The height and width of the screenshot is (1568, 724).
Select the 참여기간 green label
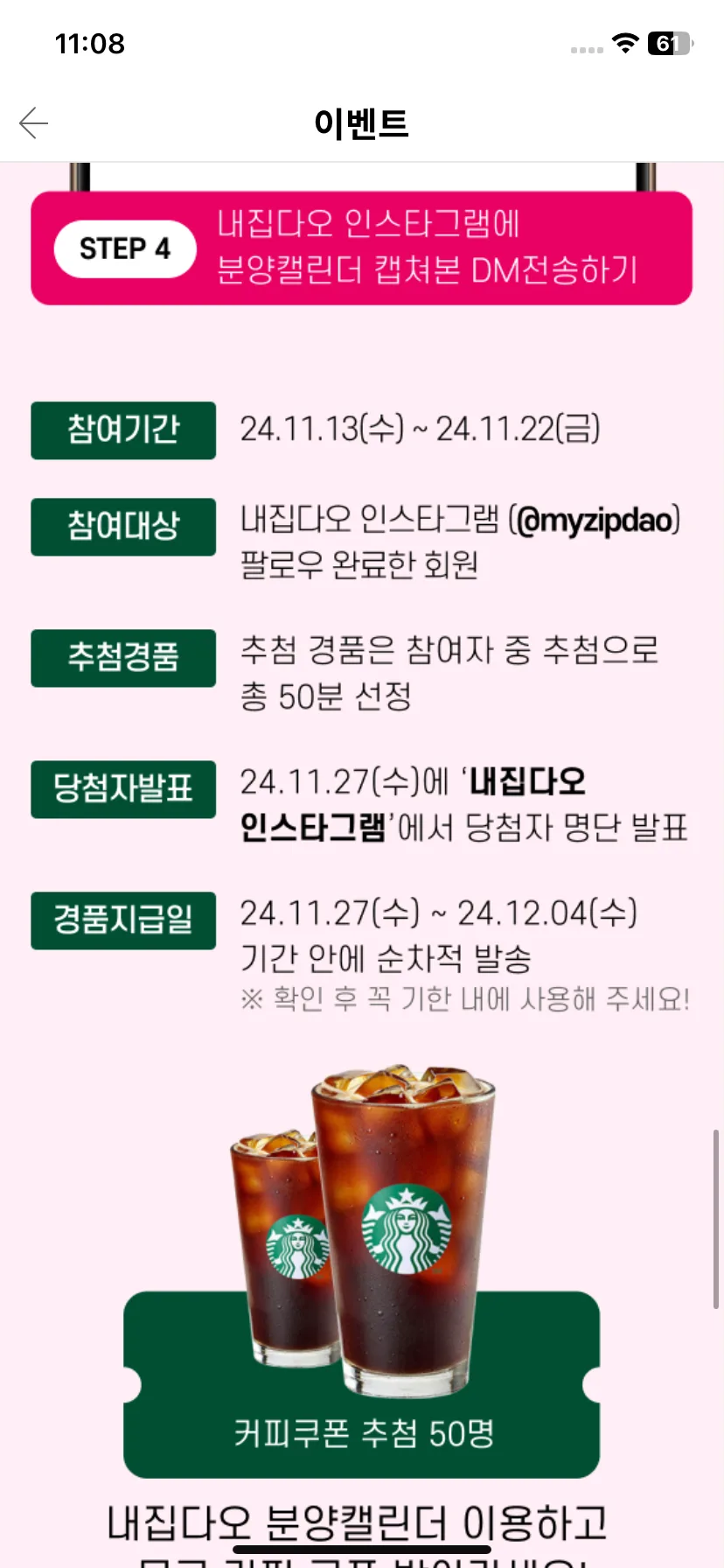pos(122,430)
